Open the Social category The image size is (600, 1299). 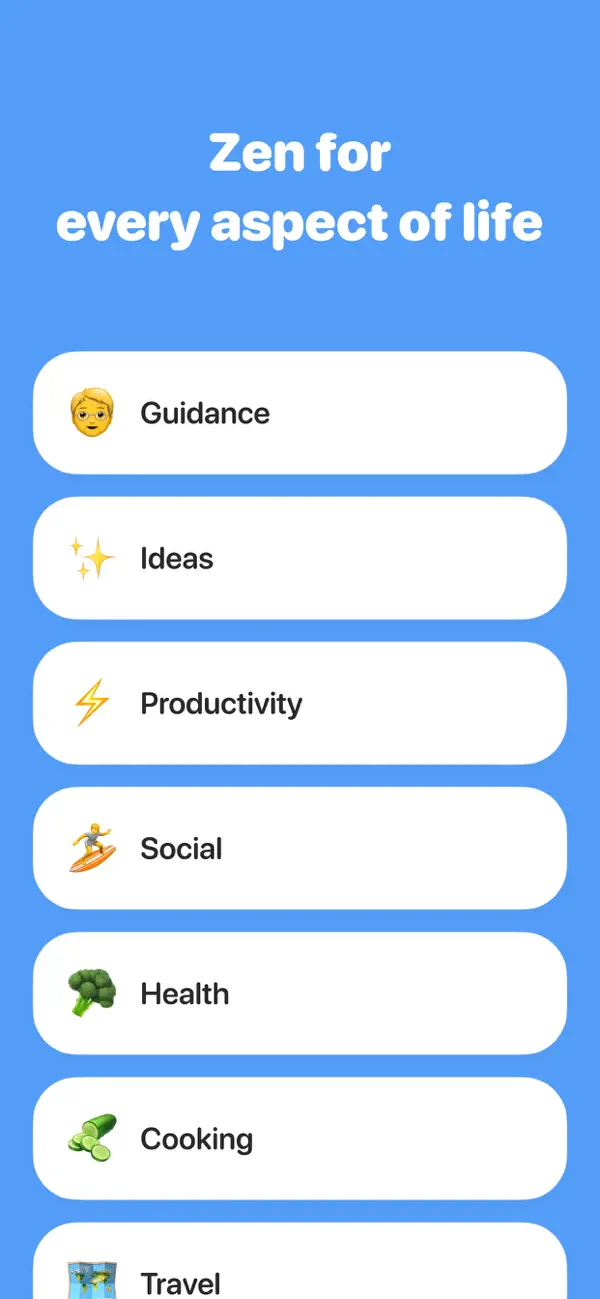click(x=300, y=848)
